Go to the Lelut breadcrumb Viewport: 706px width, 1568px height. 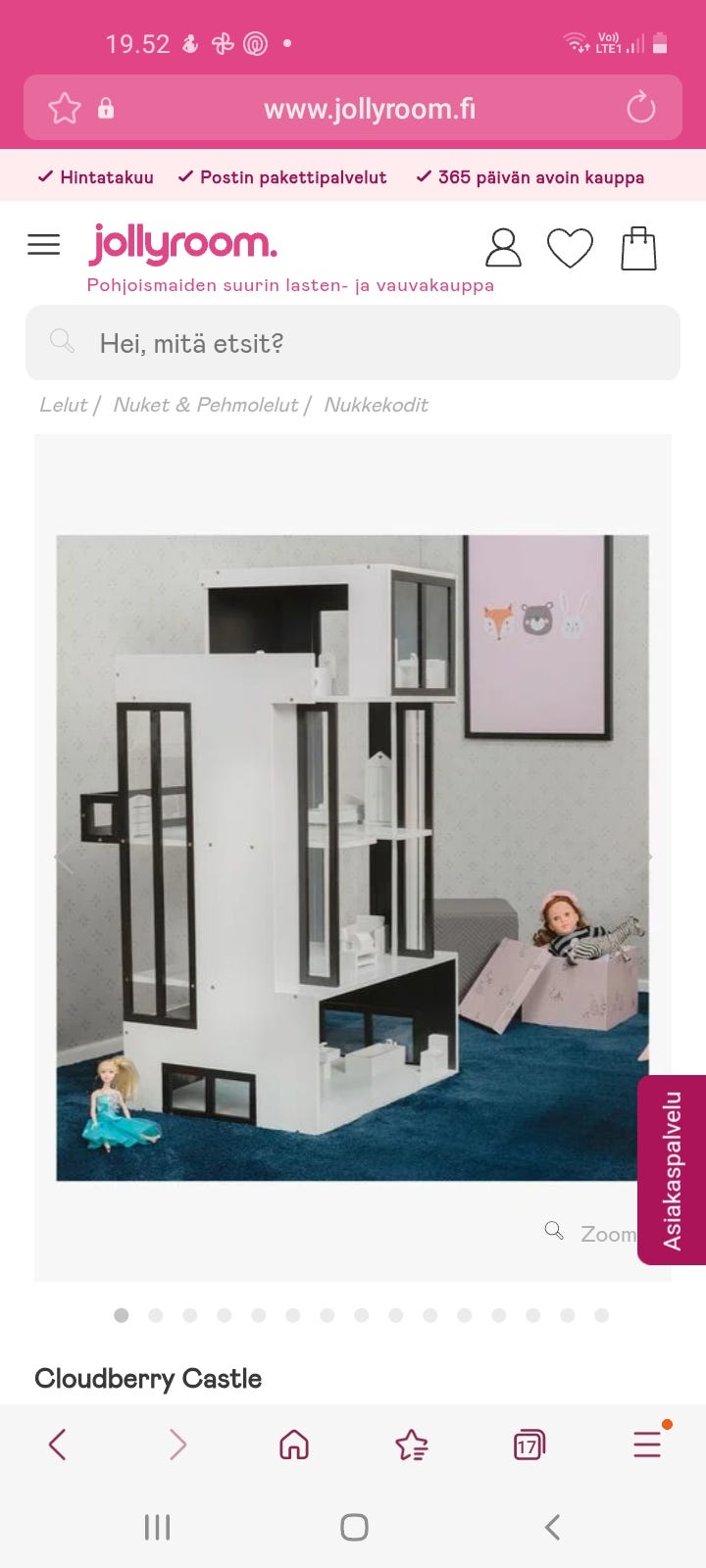tap(63, 405)
